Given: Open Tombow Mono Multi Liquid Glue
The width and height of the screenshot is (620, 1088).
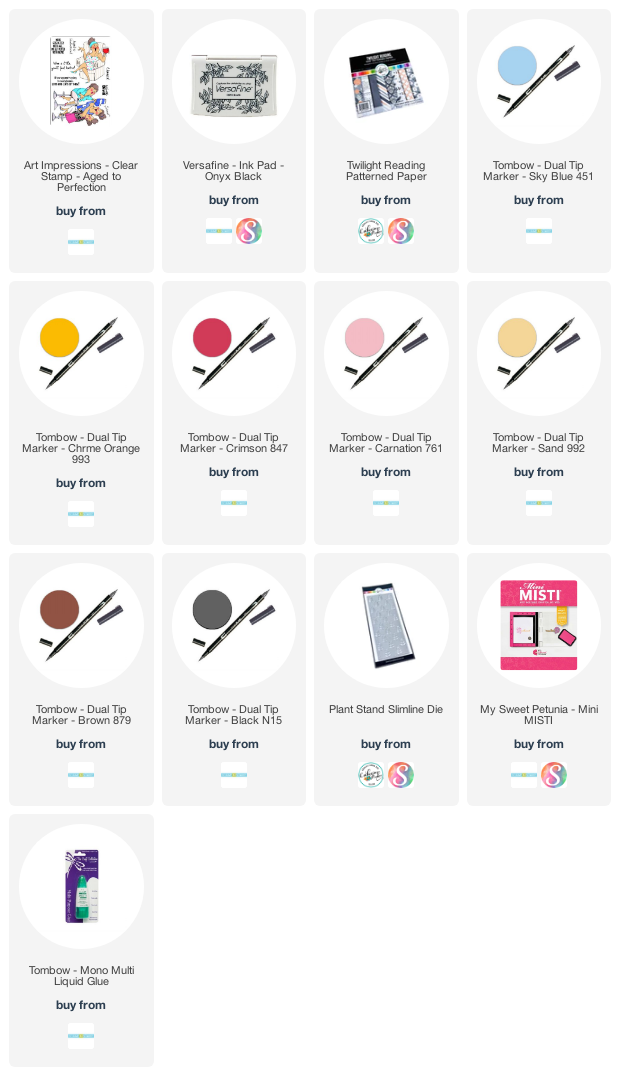Looking at the screenshot, I should 81,887.
